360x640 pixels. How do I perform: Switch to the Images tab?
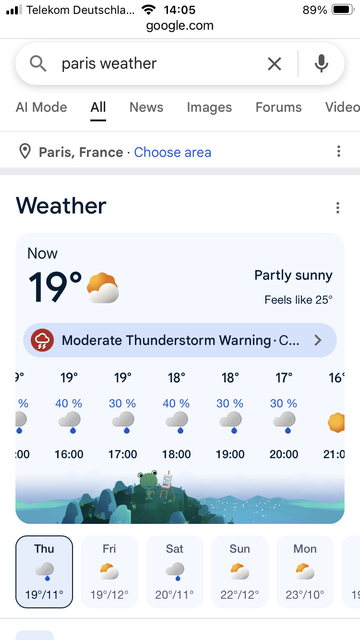point(209,107)
